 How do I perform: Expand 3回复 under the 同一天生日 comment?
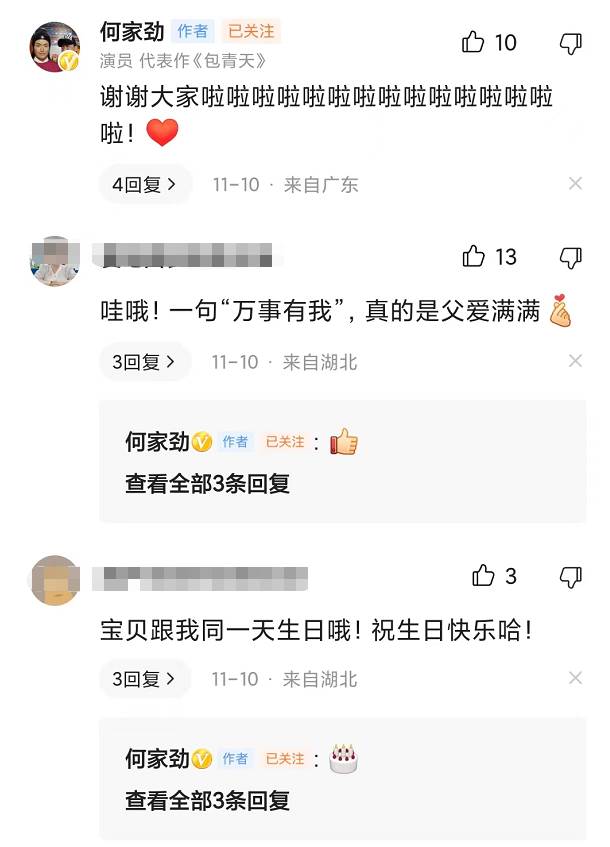(144, 679)
